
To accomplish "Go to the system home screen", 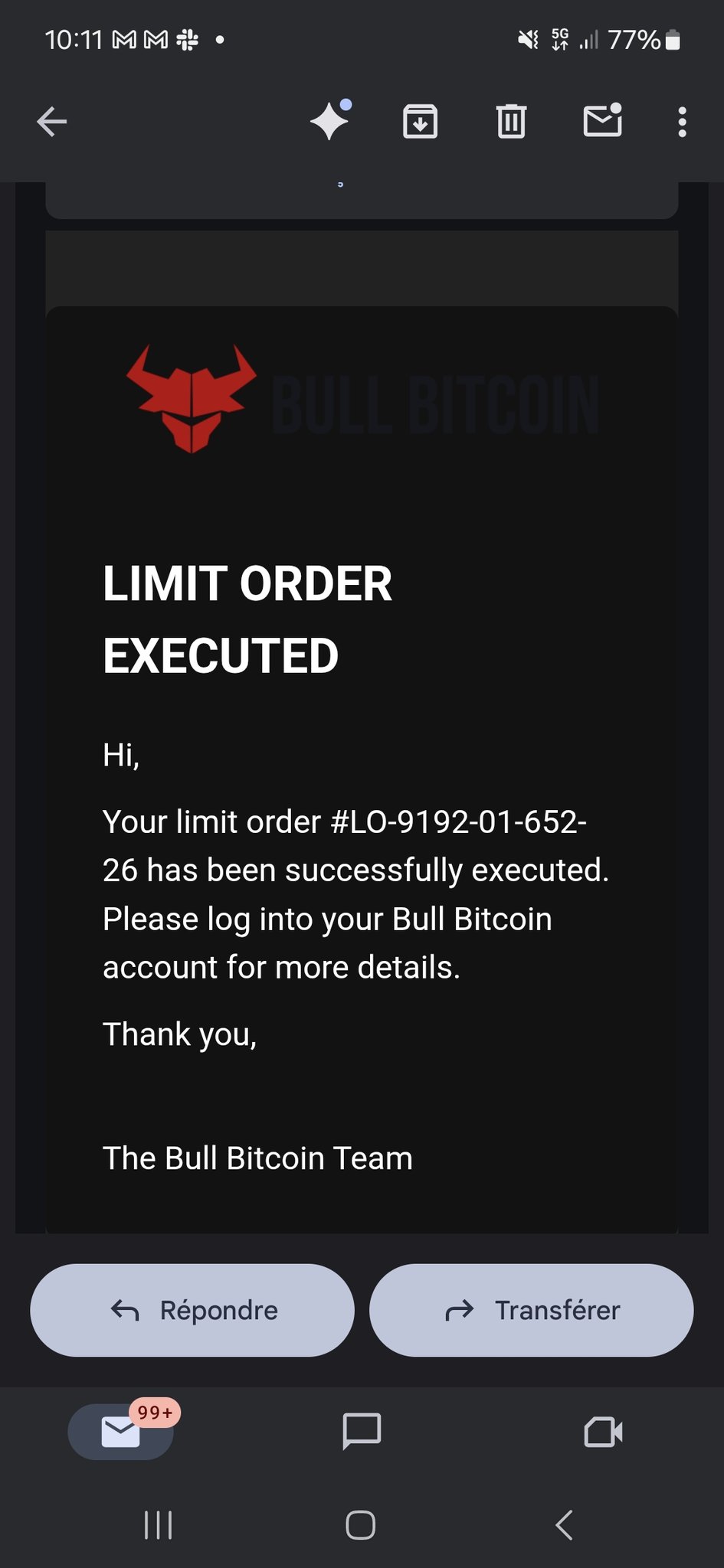I will (x=361, y=1525).
